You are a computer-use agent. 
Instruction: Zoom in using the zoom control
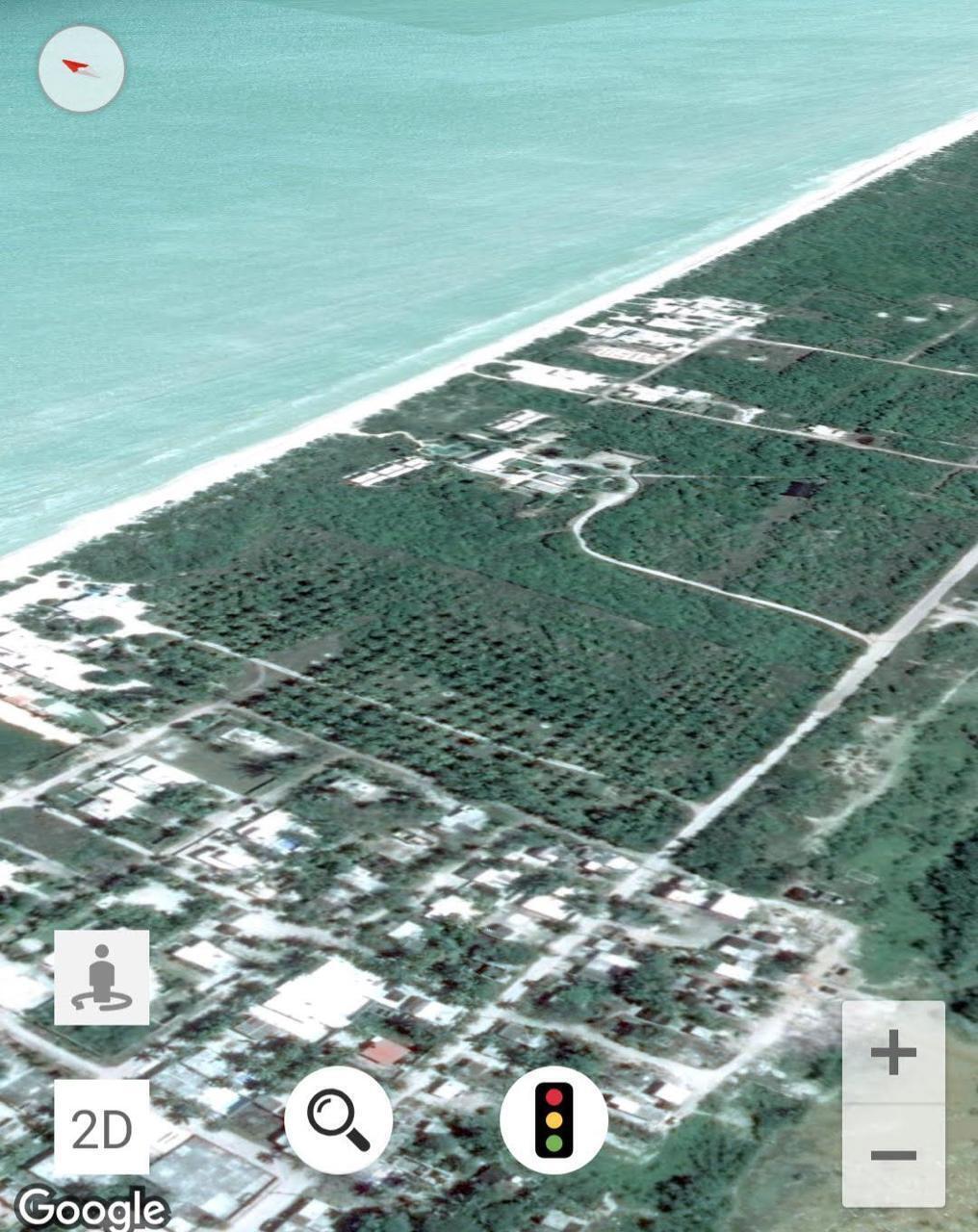[893, 1054]
